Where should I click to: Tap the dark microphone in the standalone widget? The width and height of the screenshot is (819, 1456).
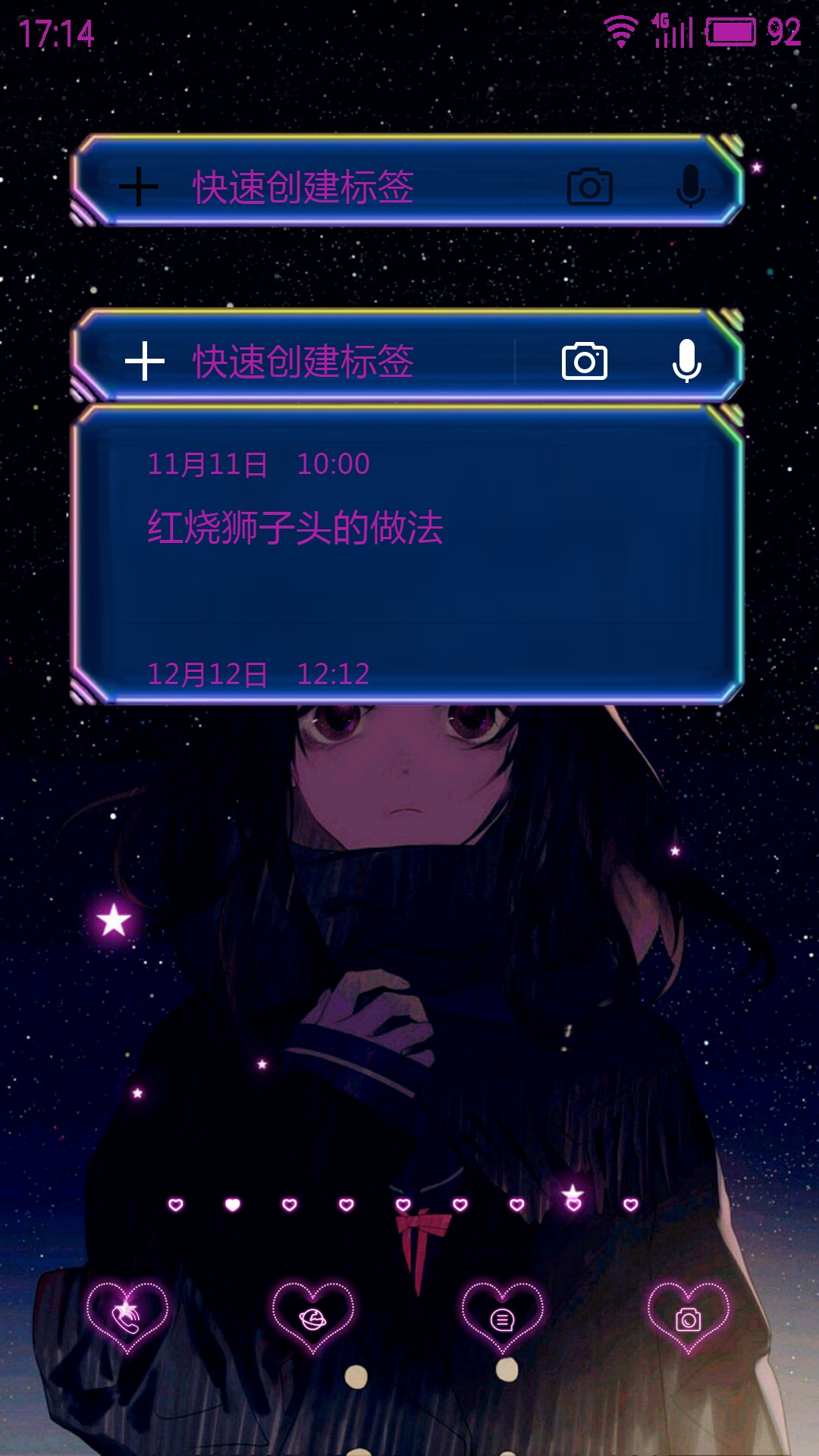click(691, 187)
